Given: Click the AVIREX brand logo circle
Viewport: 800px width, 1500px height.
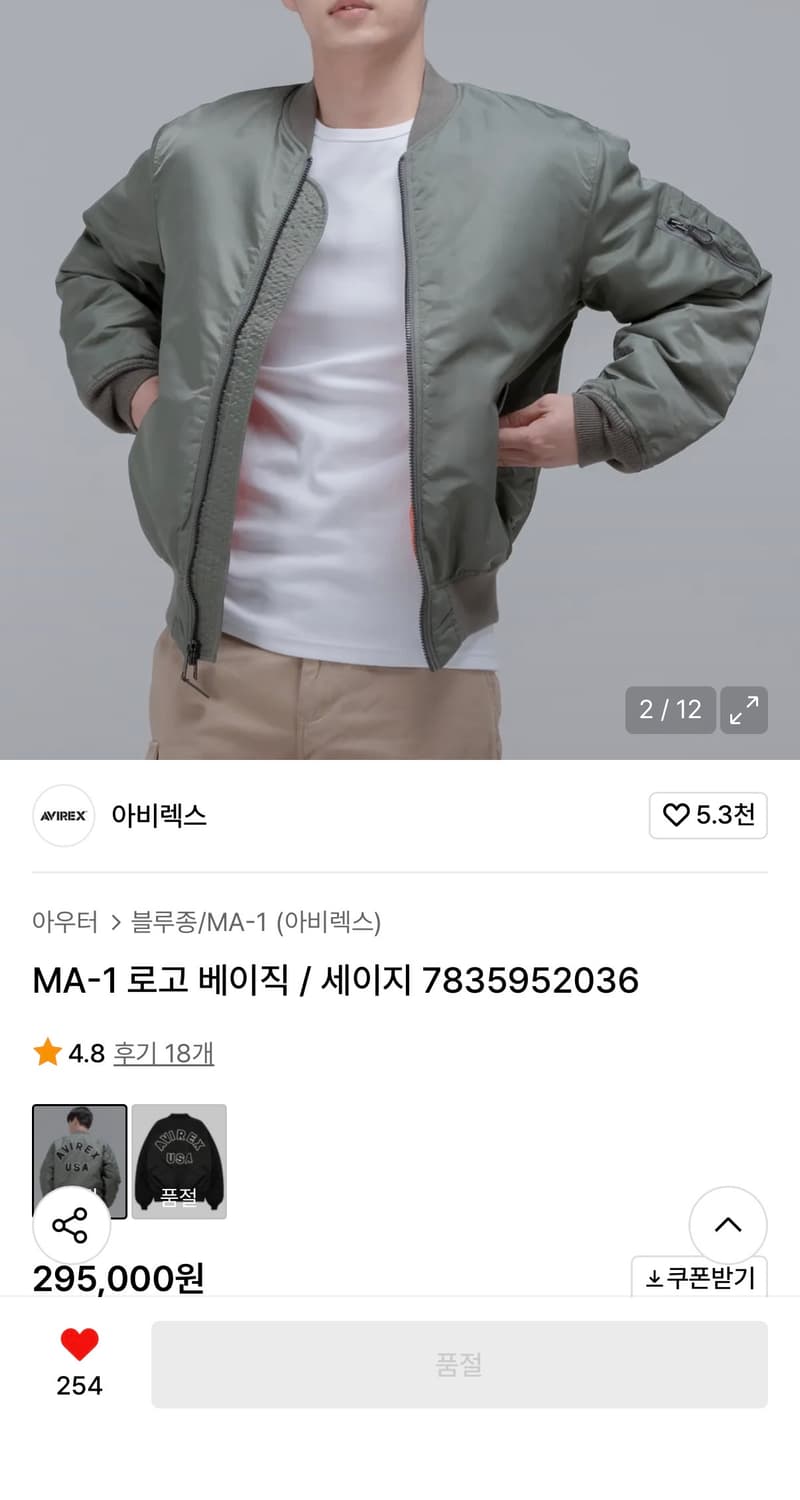Looking at the screenshot, I should 63,816.
